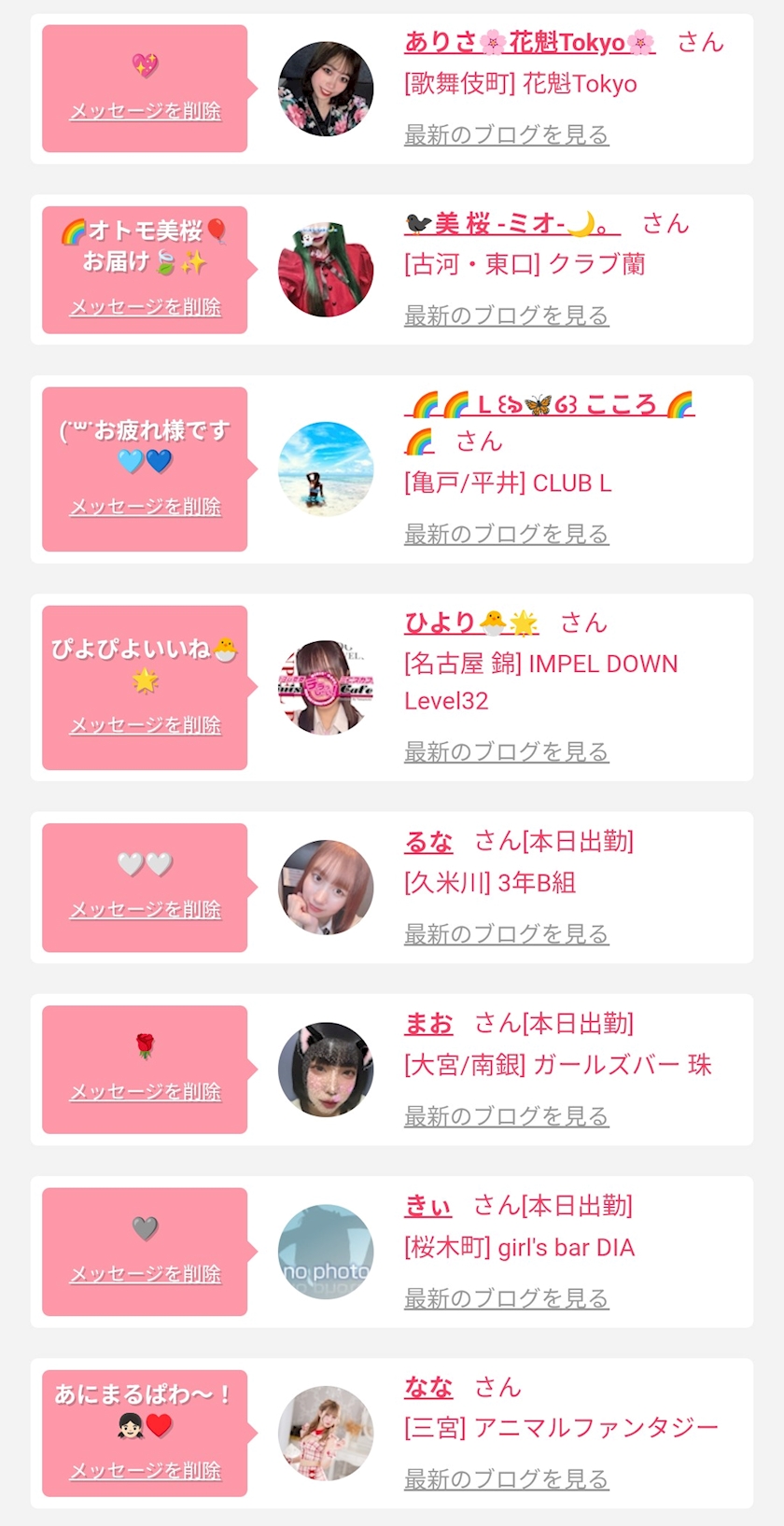
Task: Delete the お疲れ様です message
Action: click(x=146, y=507)
